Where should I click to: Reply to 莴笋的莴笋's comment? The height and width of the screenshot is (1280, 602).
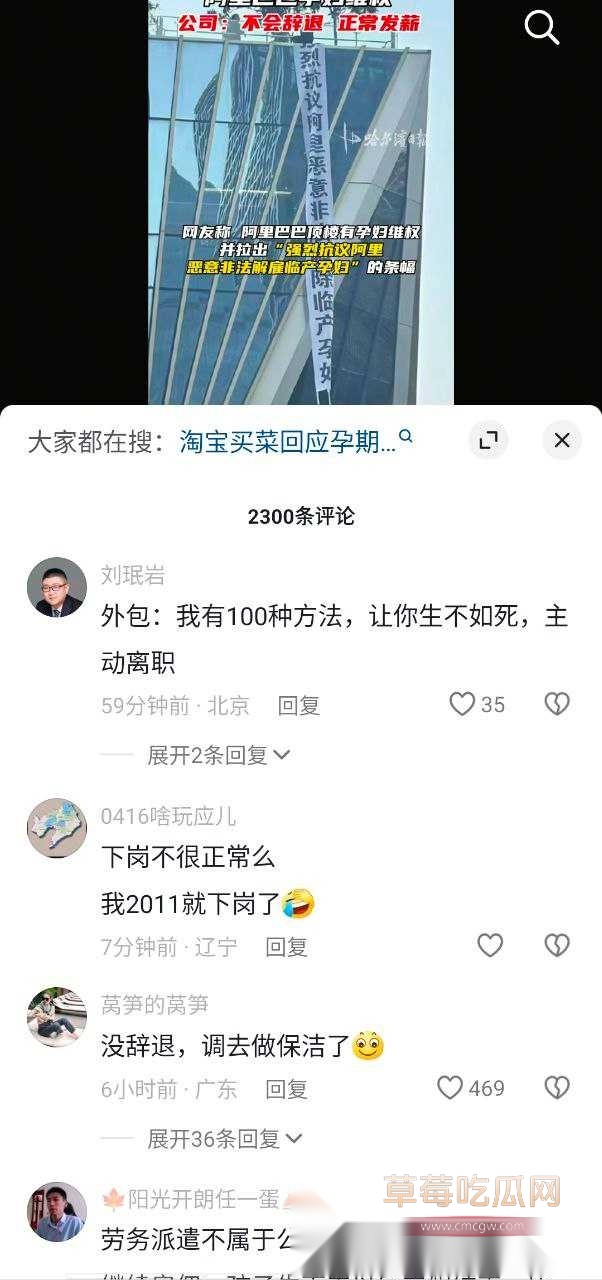pyautogui.click(x=286, y=1089)
